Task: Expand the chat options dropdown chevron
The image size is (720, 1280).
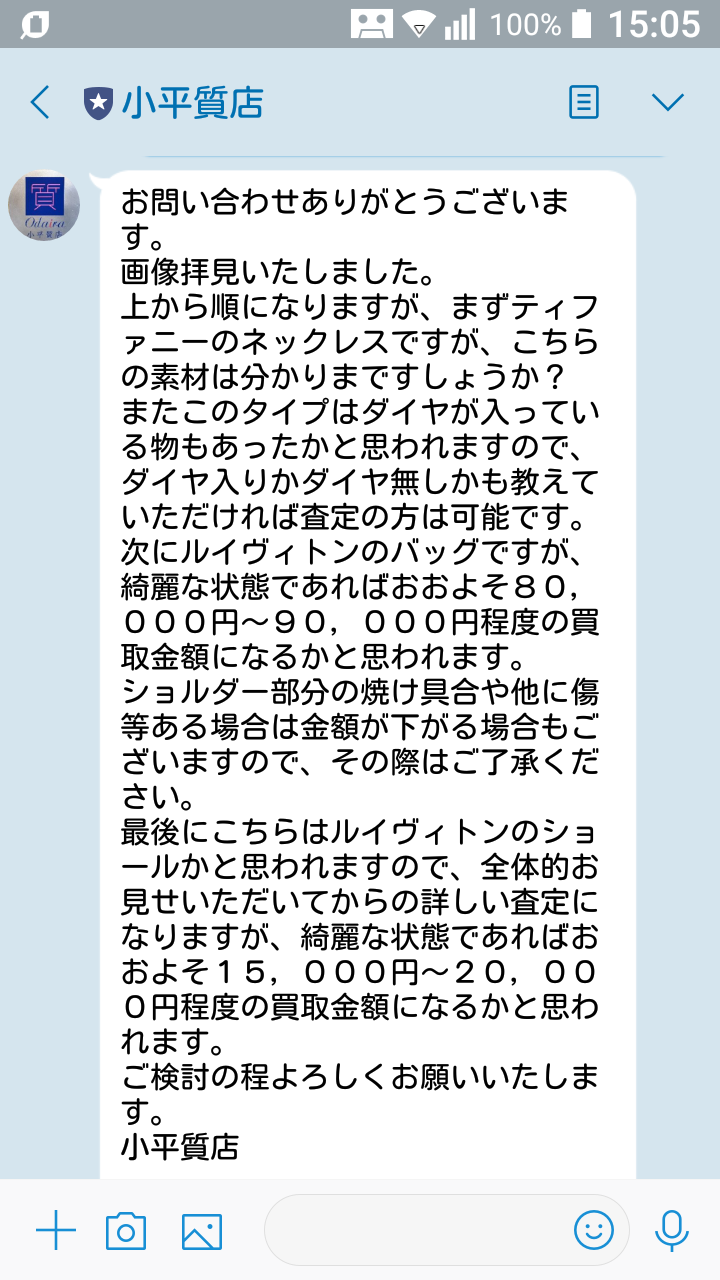Action: click(x=667, y=102)
